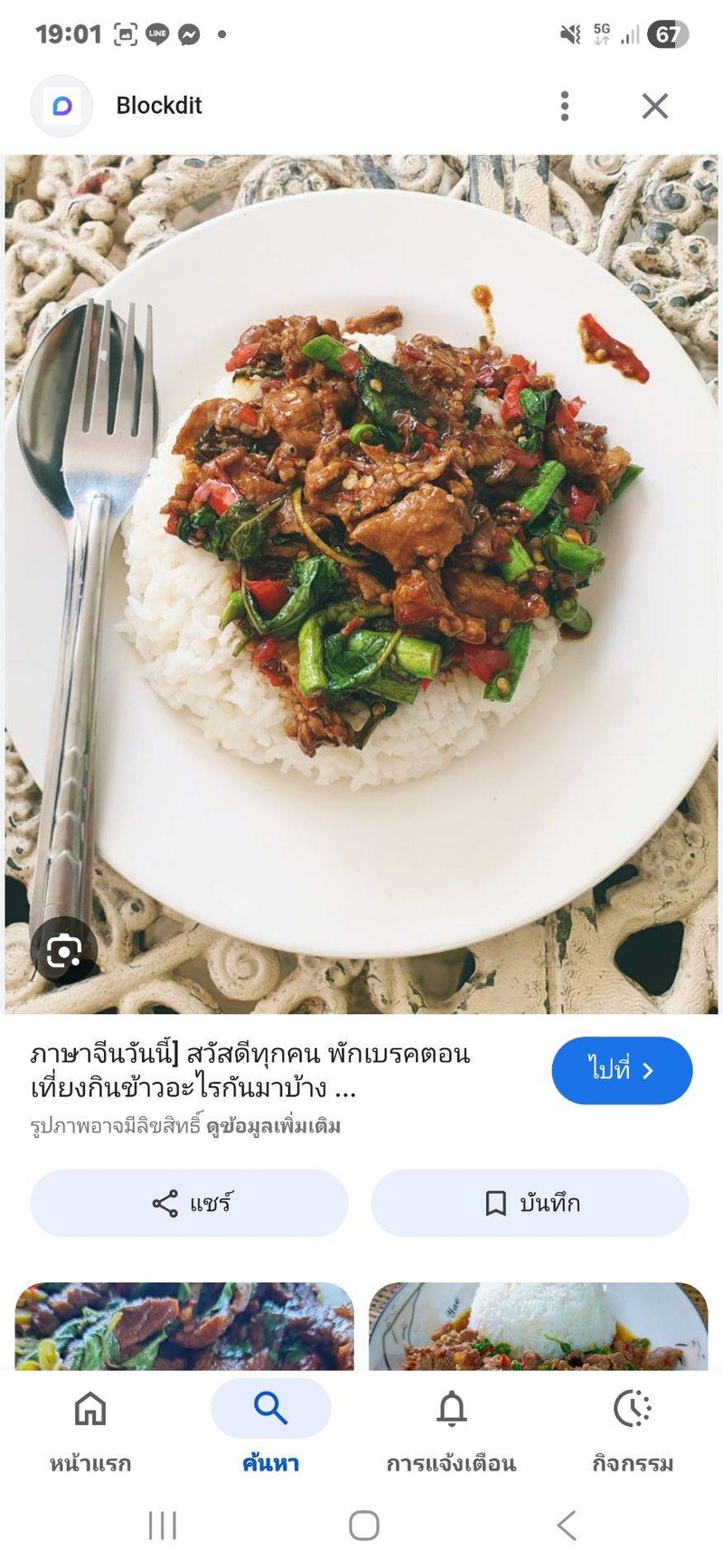
Task: Switch to the กิจกรรม activity tab
Action: (633, 1428)
